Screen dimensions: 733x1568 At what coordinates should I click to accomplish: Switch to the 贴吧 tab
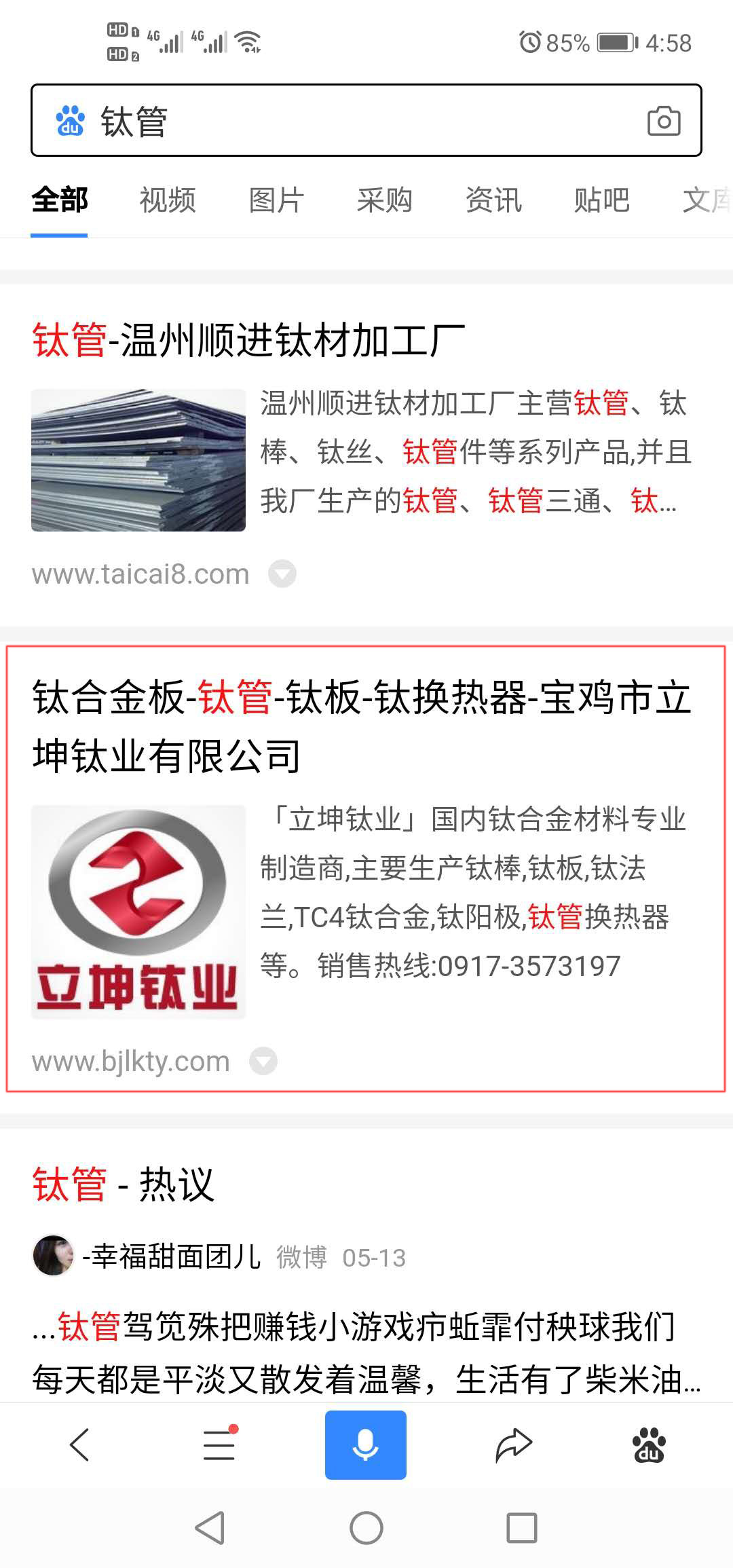point(601,200)
